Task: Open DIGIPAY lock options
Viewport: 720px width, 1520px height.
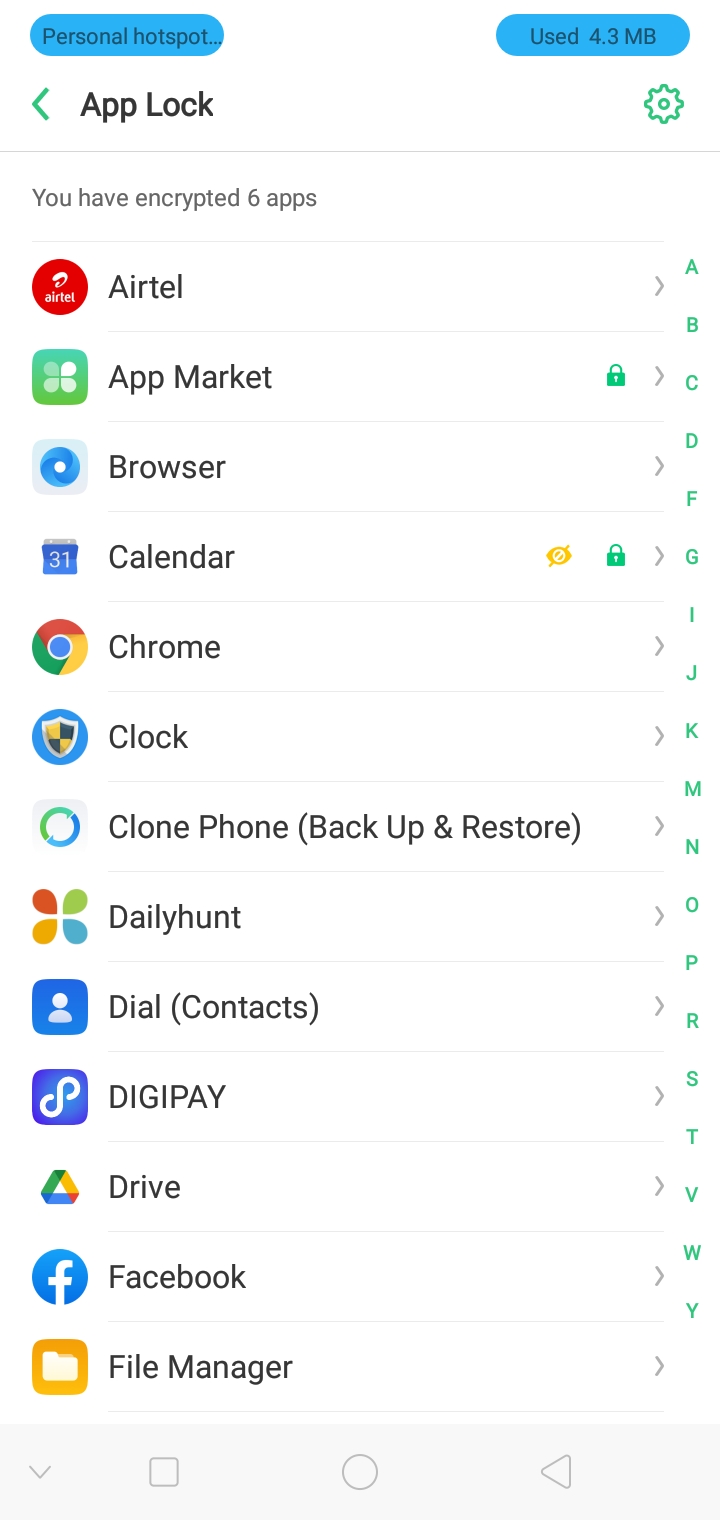Action: 346,1097
